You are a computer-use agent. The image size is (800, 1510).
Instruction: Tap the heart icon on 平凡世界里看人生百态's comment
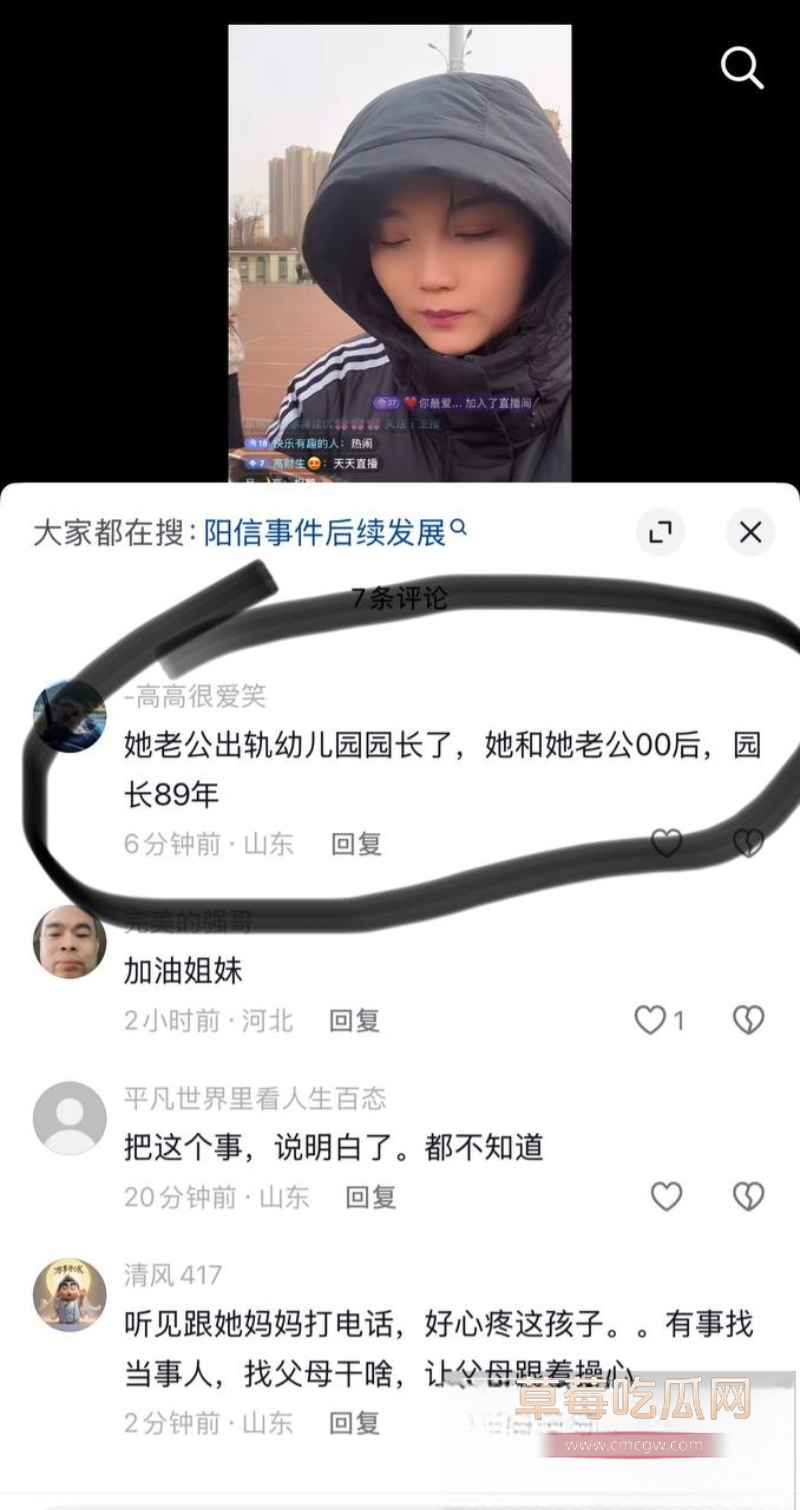[666, 1196]
